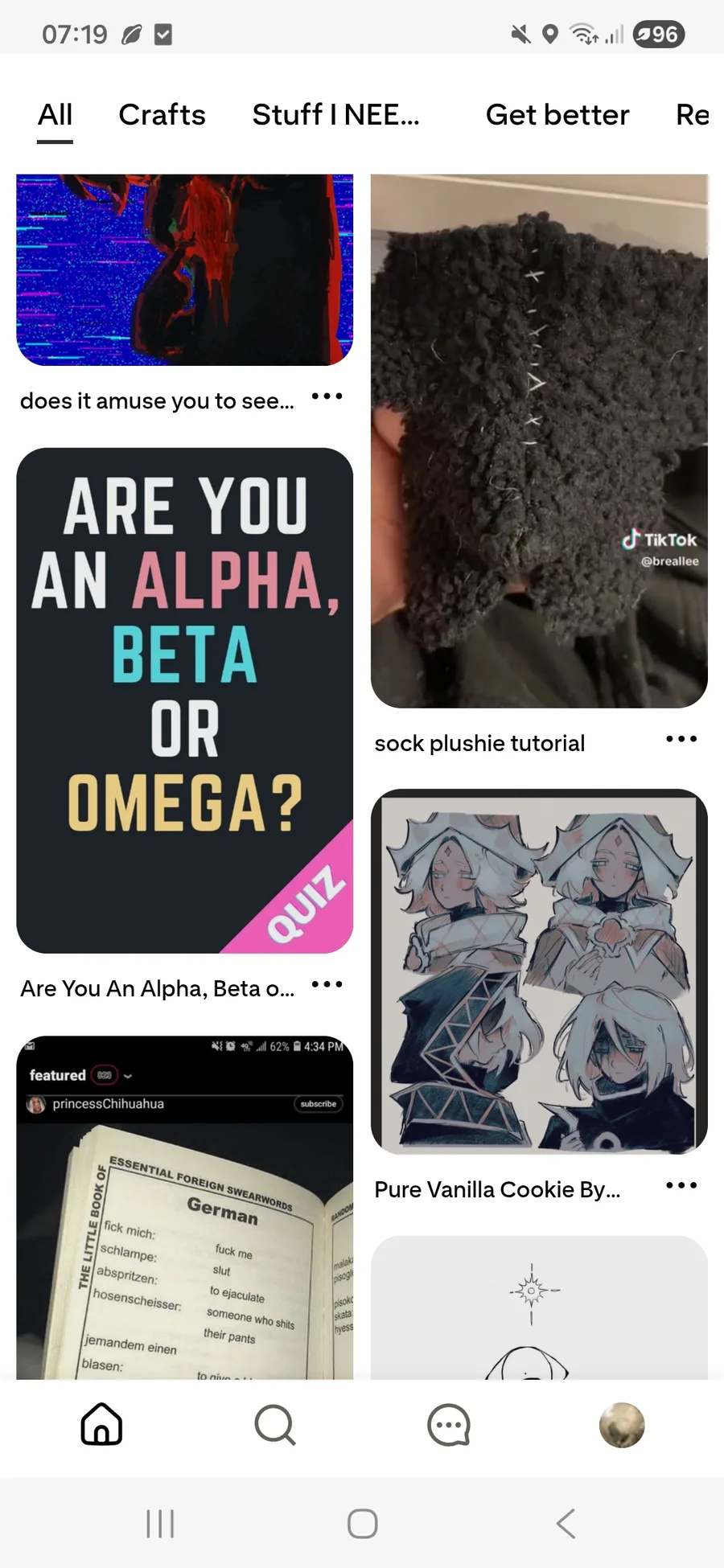Go to the home feed
The image size is (724, 1568).
pos(101,1425)
